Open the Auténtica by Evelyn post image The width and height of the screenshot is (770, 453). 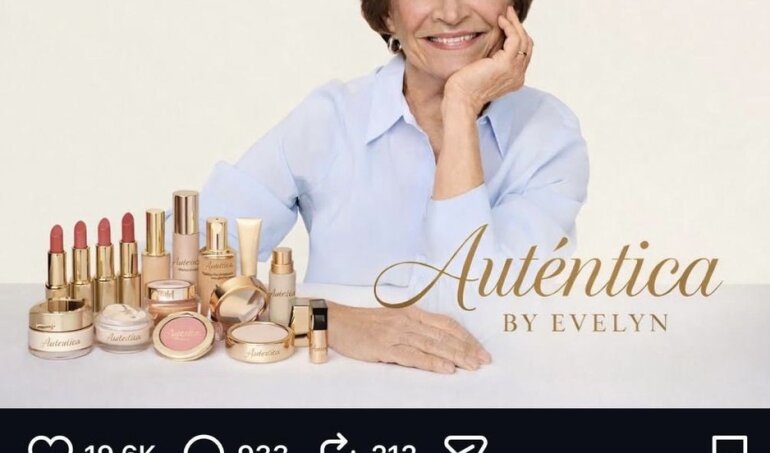385,200
